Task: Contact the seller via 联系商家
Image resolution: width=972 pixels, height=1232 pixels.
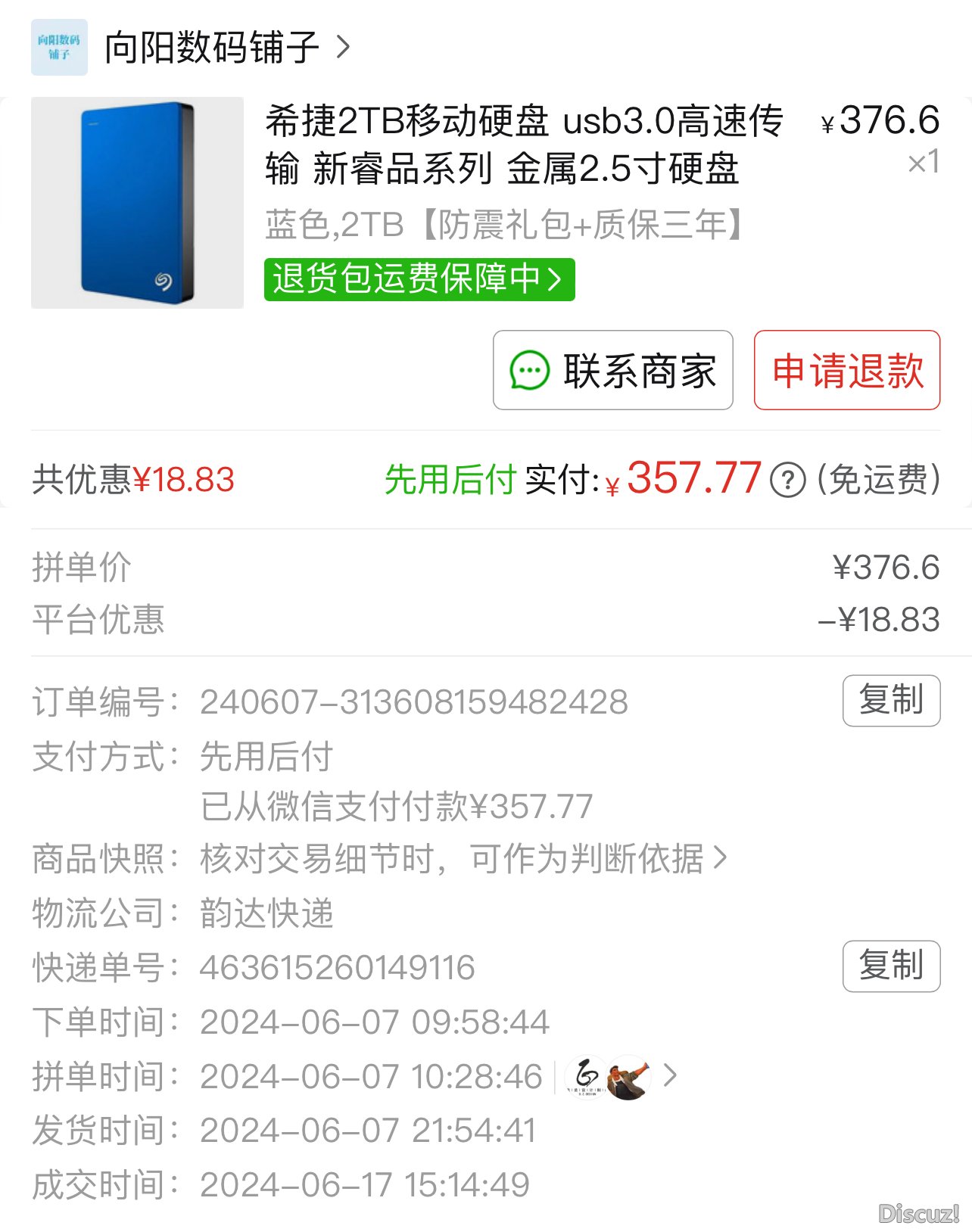Action: click(612, 371)
